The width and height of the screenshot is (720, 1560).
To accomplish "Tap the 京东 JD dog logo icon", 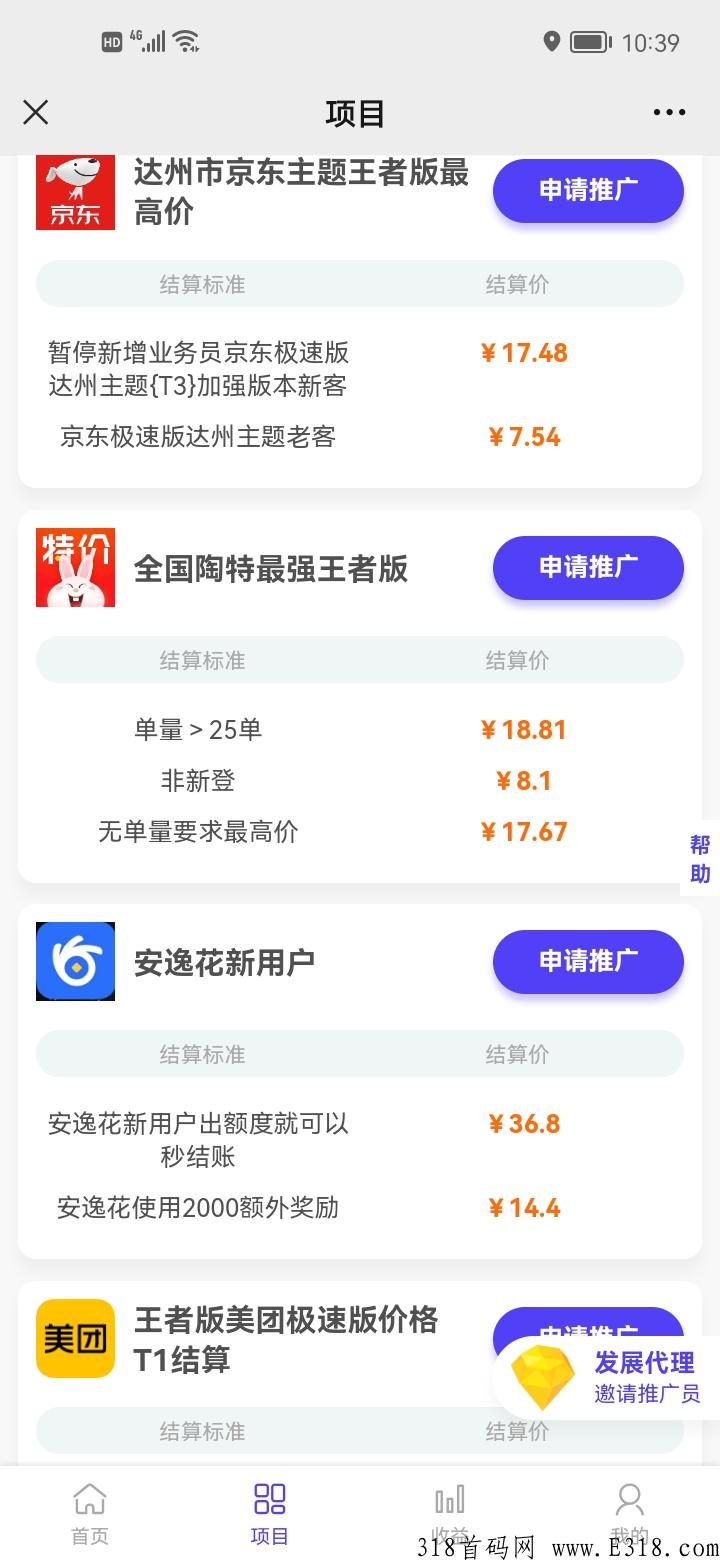I will tap(75, 190).
